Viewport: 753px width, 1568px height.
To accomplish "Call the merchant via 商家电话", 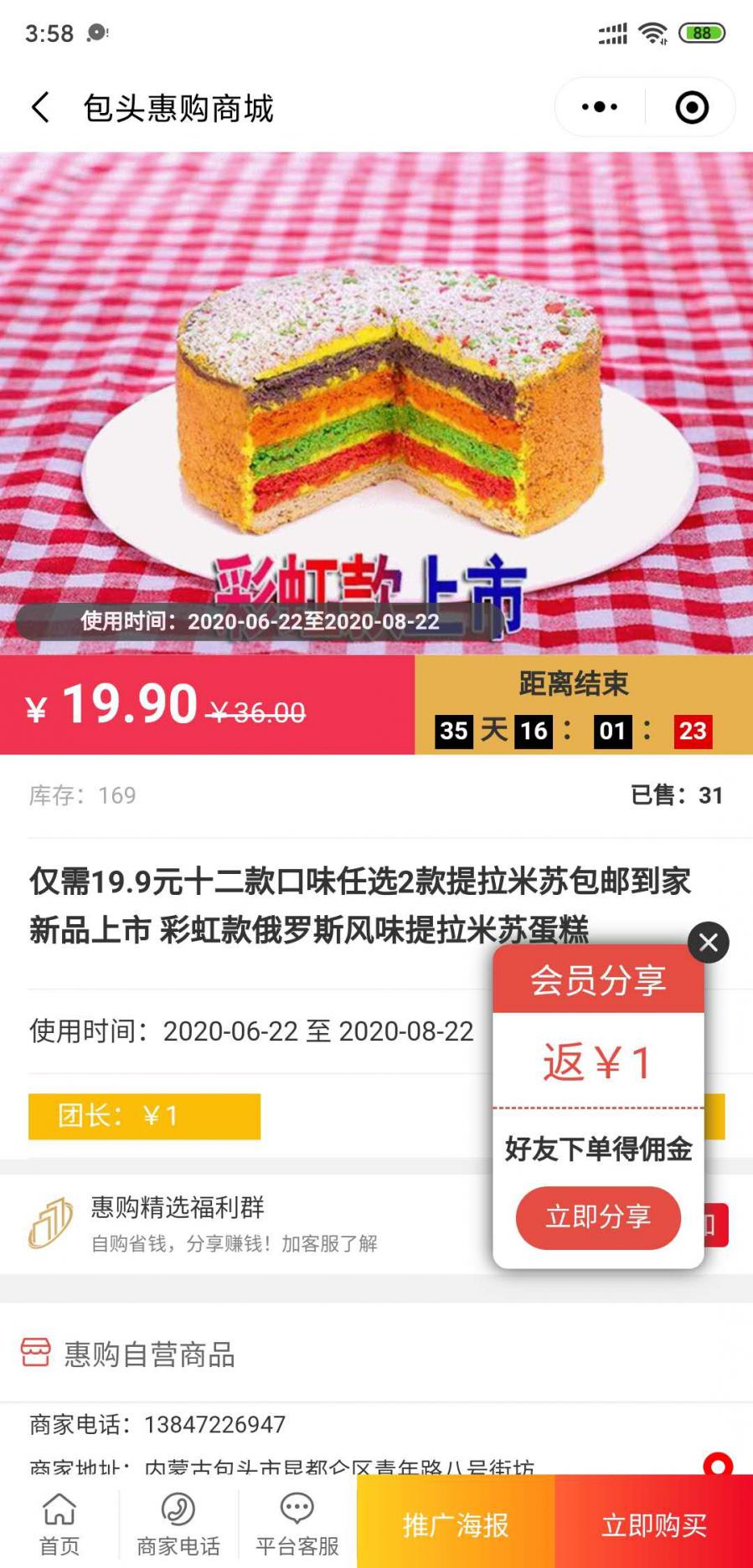I will coord(178,1523).
